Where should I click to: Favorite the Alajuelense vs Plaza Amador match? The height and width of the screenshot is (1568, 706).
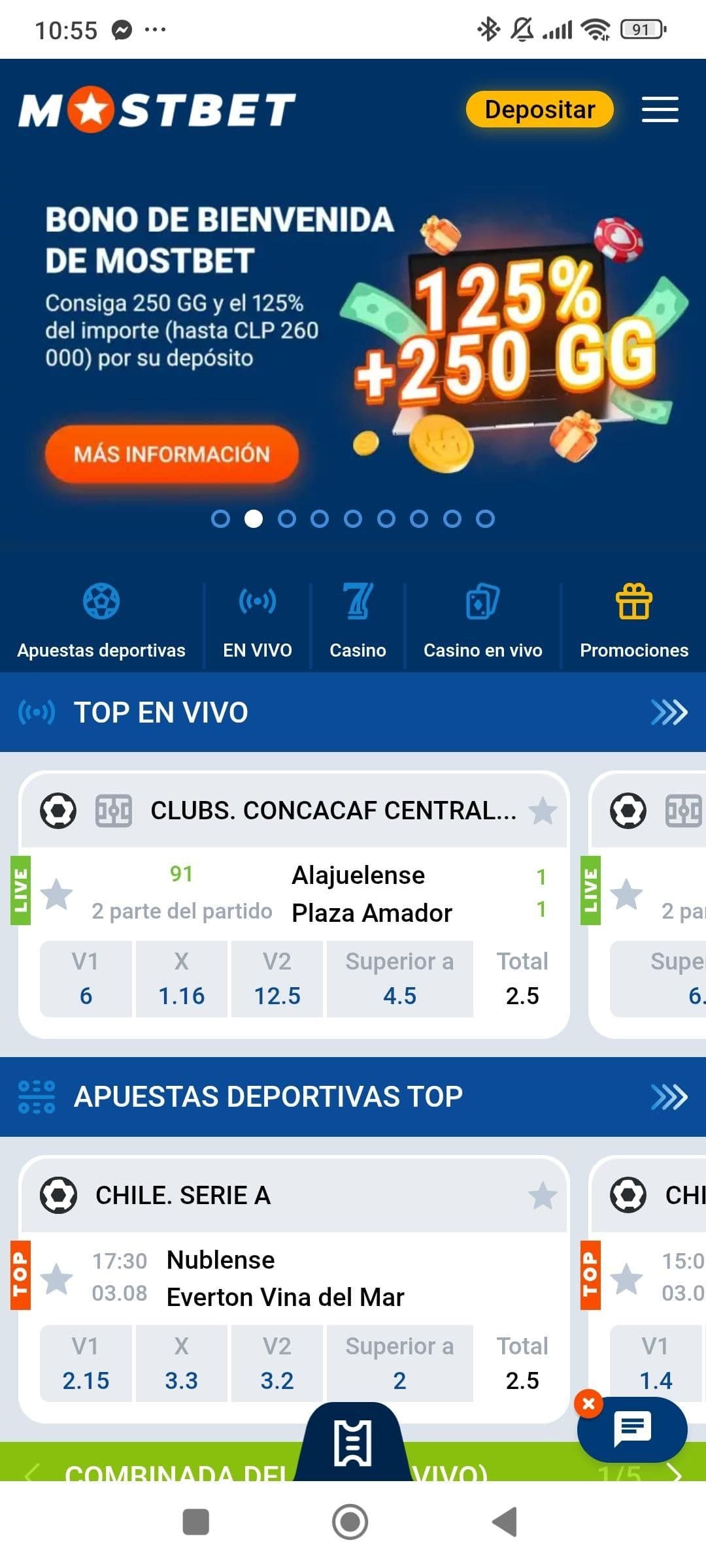tap(58, 894)
